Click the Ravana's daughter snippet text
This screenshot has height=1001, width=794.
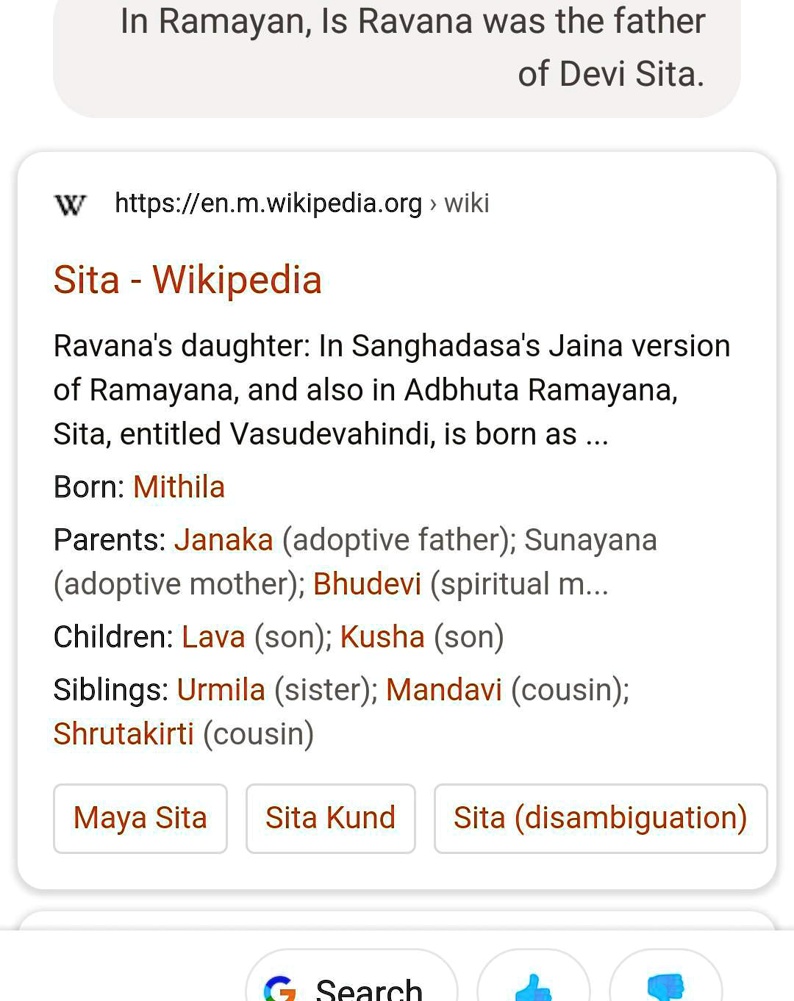click(391, 390)
